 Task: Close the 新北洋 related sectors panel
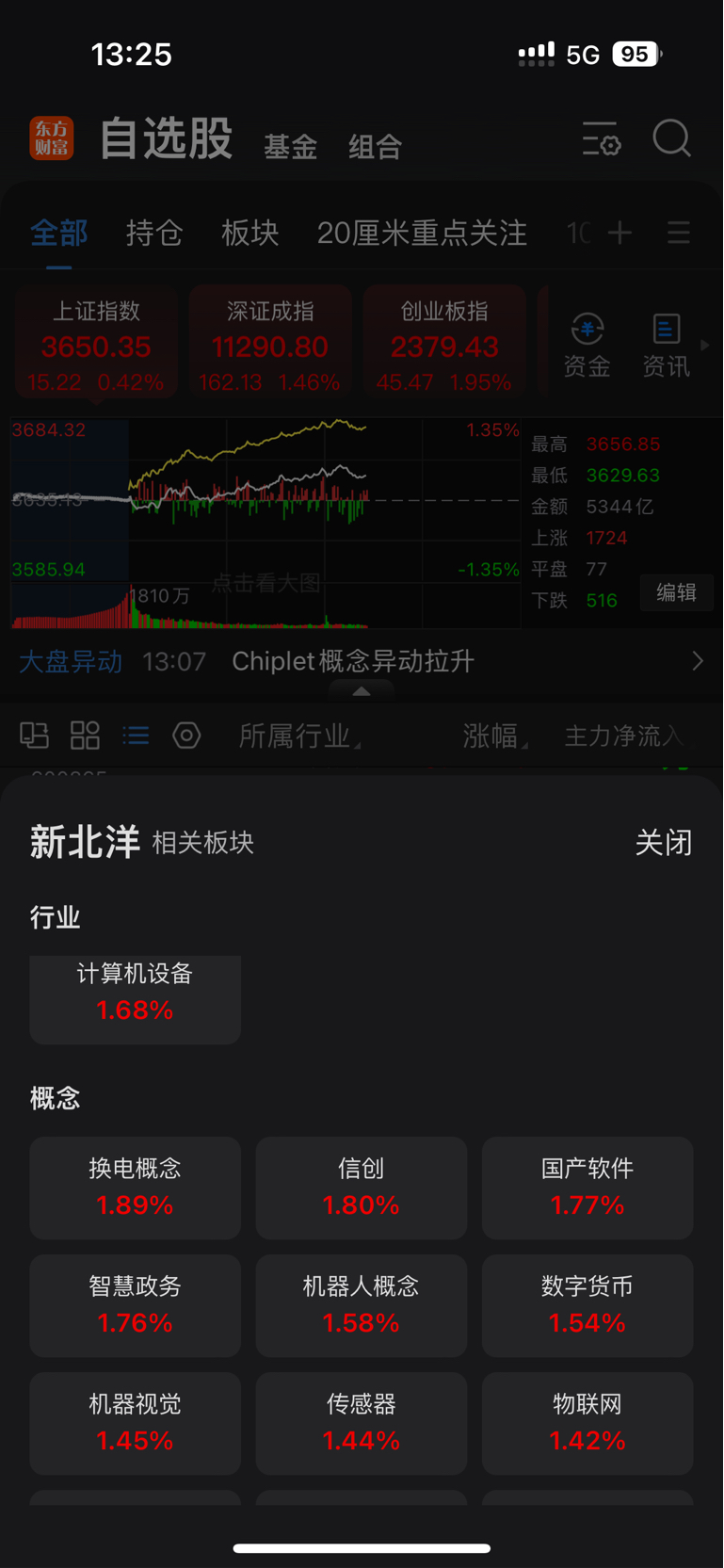coord(664,842)
